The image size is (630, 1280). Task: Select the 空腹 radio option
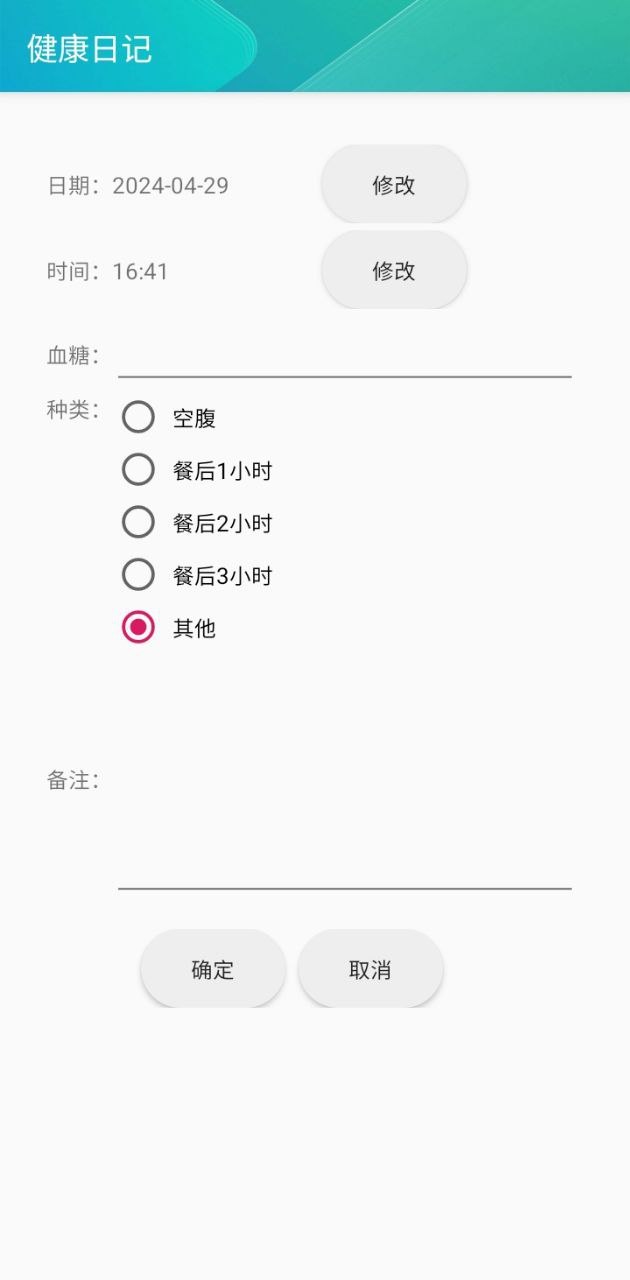pos(138,418)
